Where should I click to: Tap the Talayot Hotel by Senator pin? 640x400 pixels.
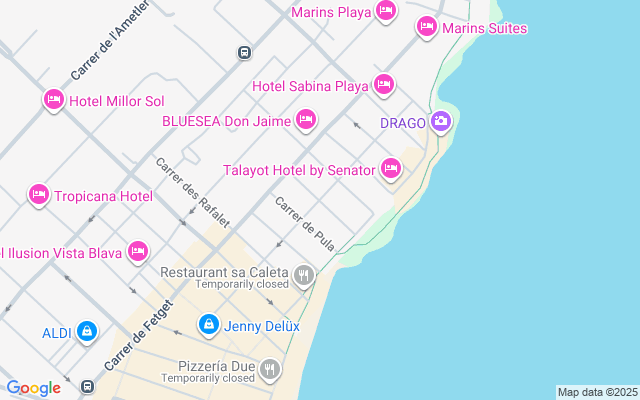tap(391, 169)
